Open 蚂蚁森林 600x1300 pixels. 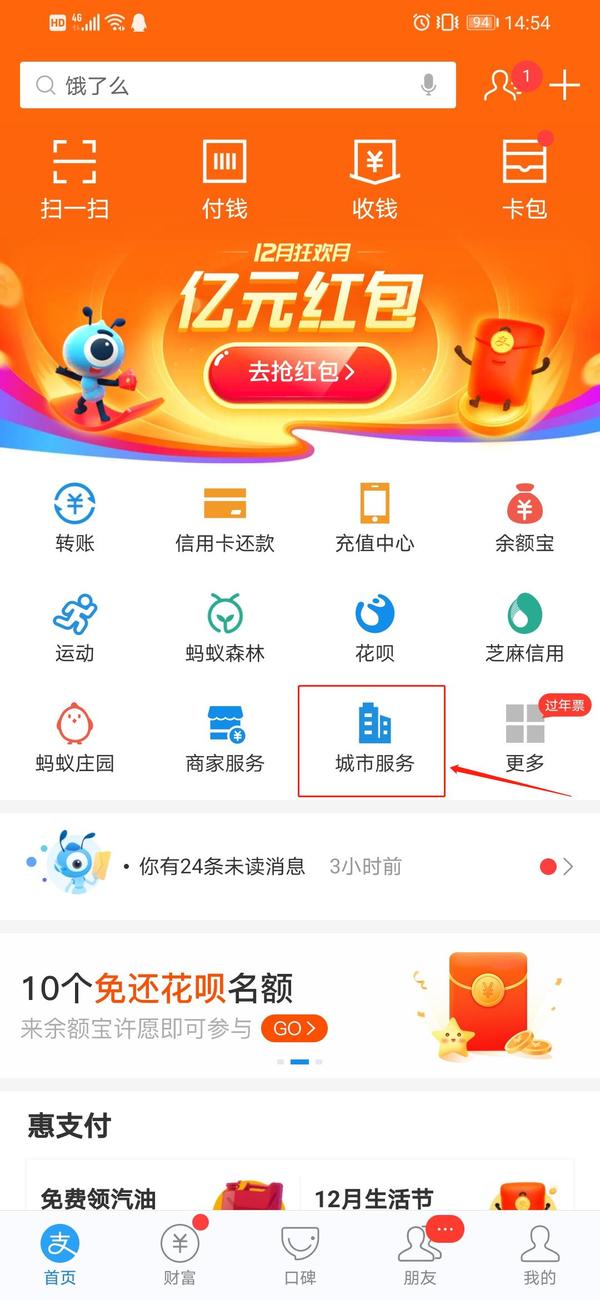click(224, 630)
